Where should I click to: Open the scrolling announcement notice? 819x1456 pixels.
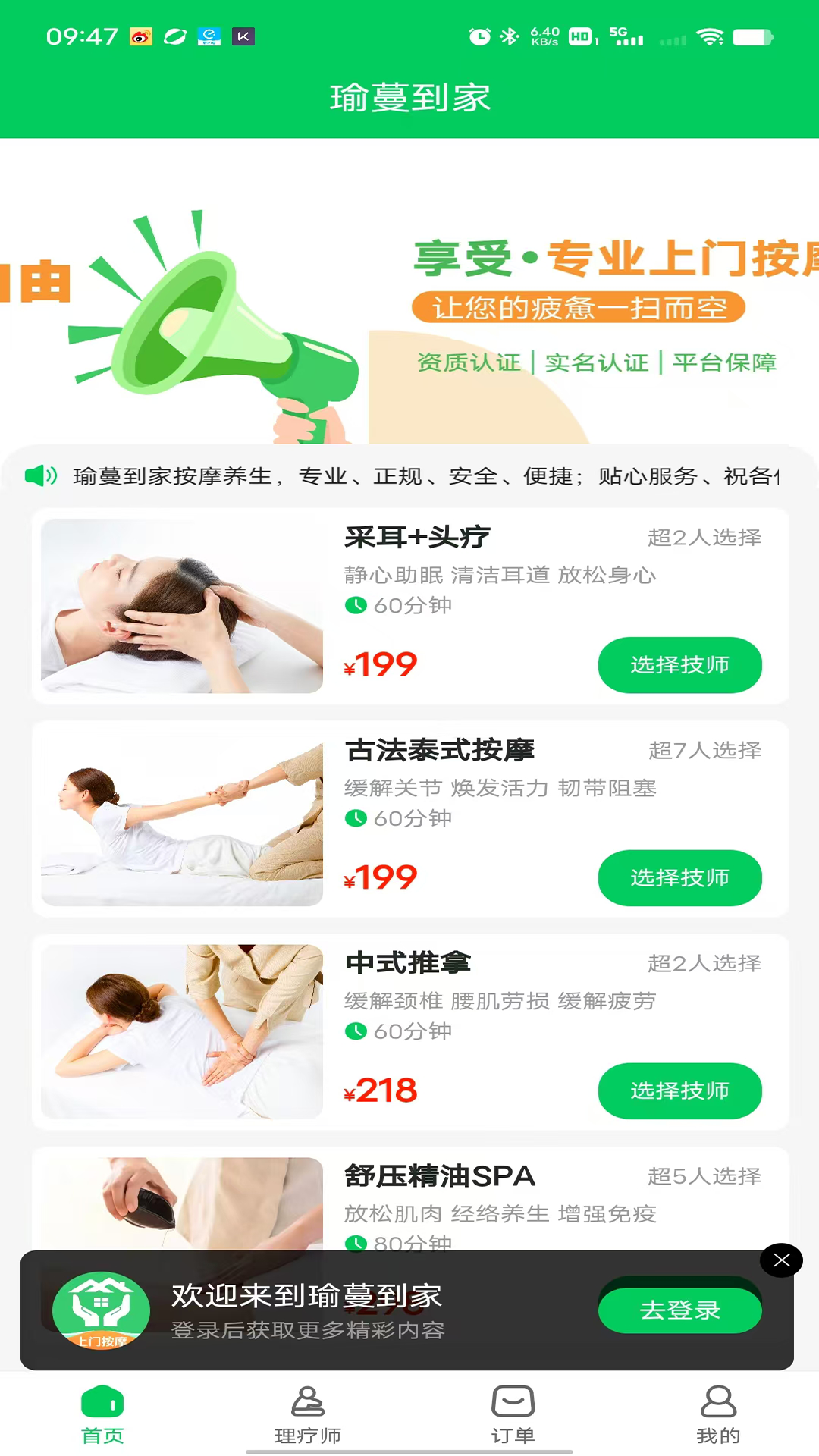pyautogui.click(x=409, y=476)
